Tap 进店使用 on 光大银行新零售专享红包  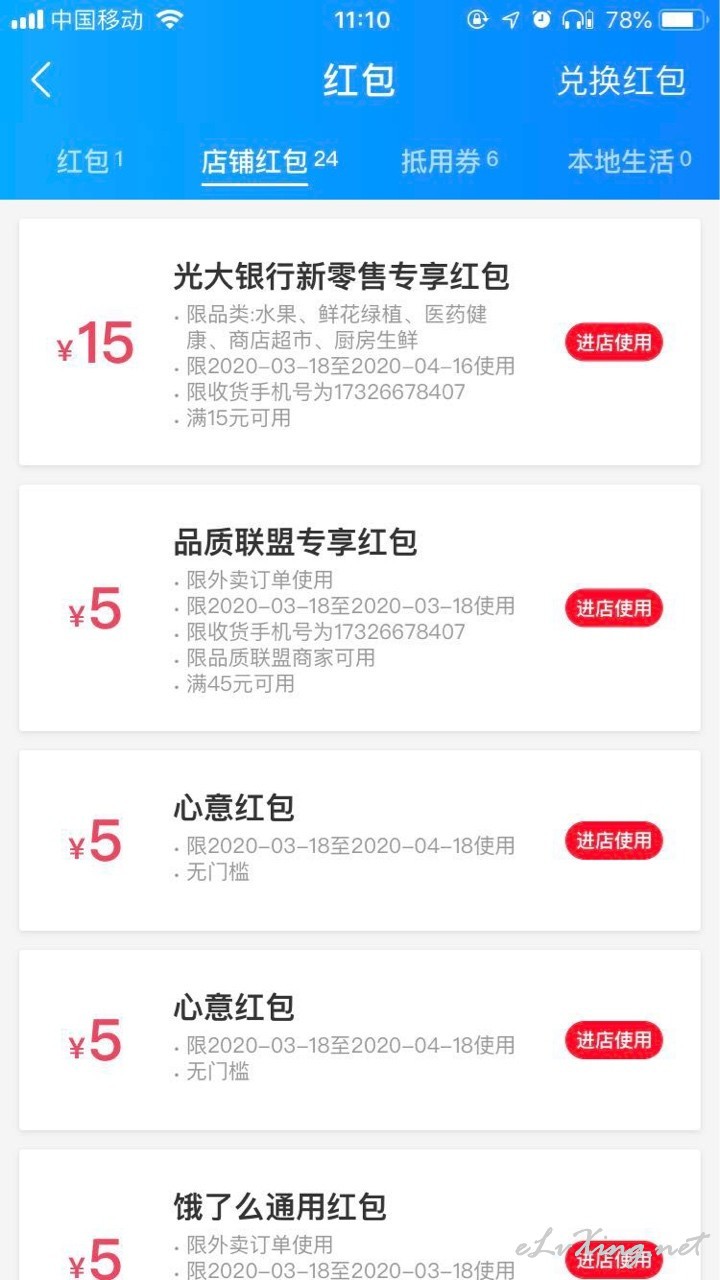click(614, 342)
